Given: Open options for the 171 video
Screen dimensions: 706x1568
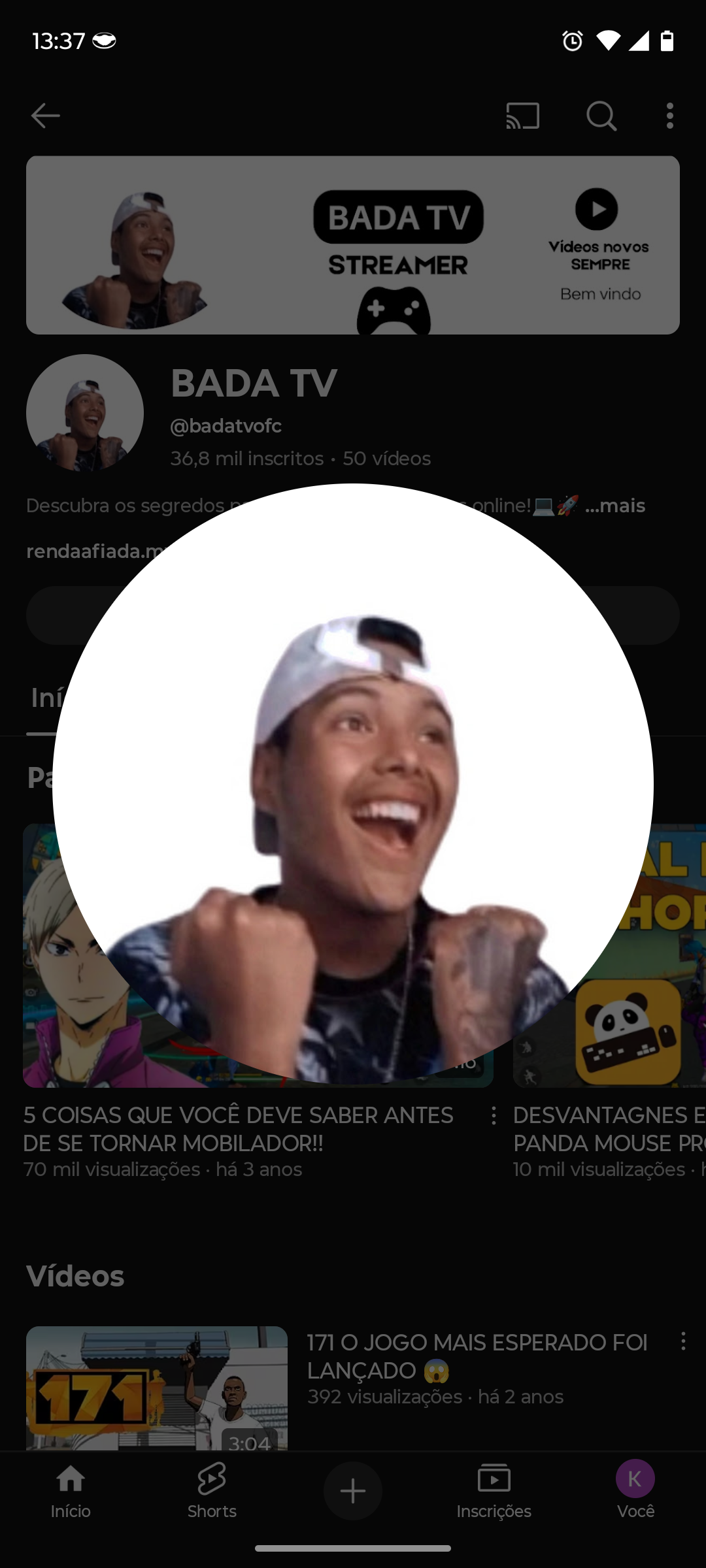Looking at the screenshot, I should [x=683, y=1341].
